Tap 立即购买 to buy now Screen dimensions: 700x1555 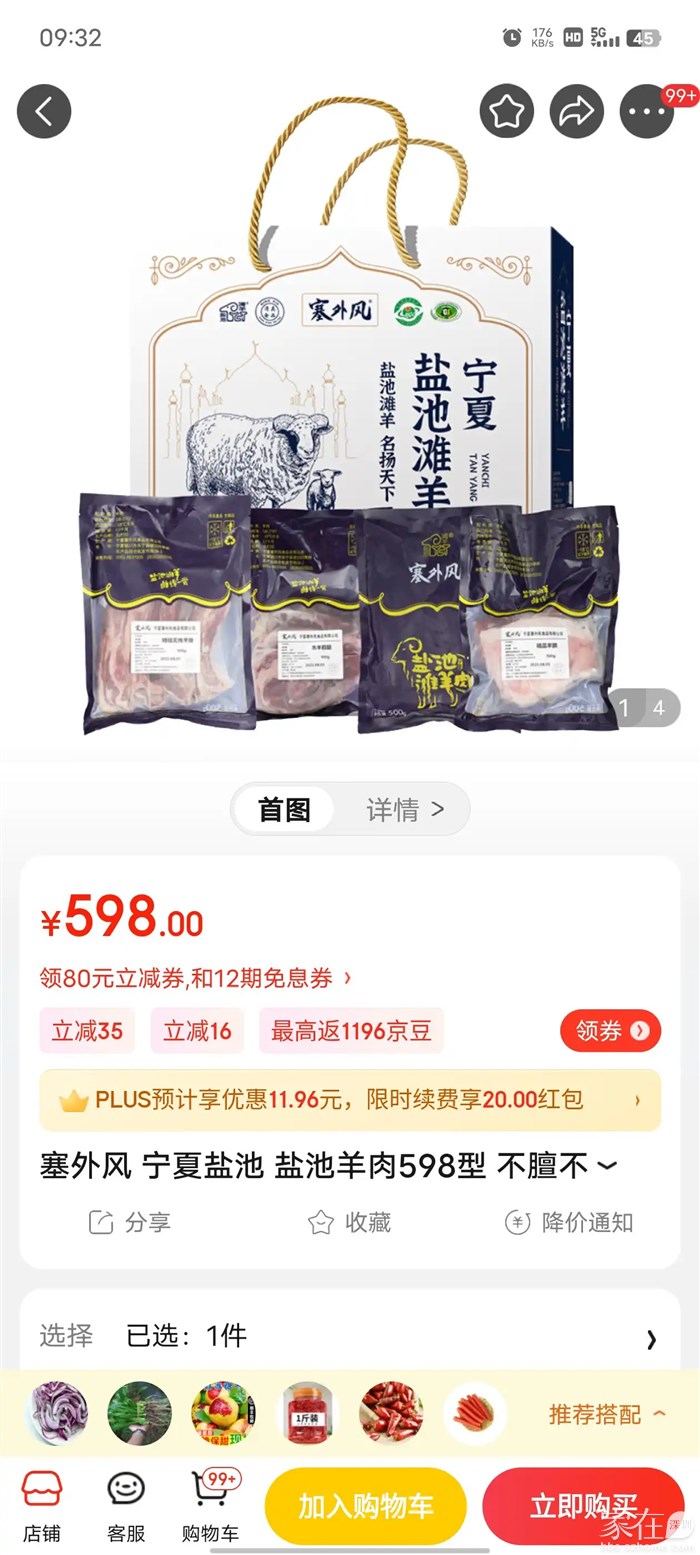pyautogui.click(x=583, y=1506)
